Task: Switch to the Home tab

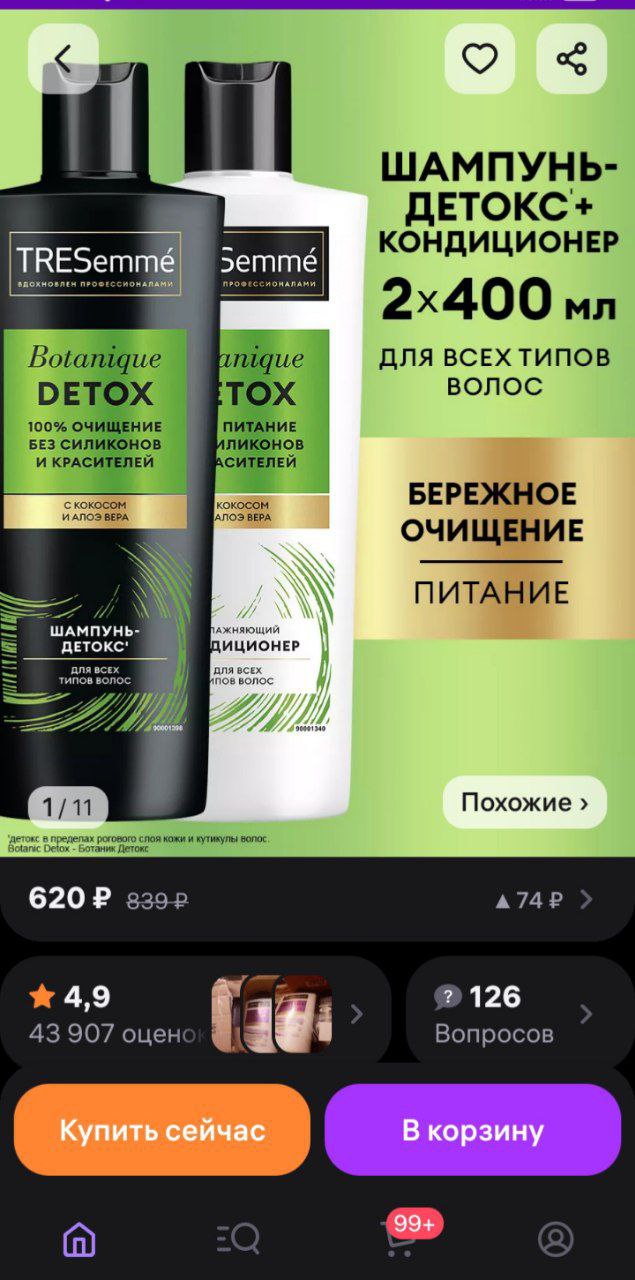Action: click(79, 1240)
